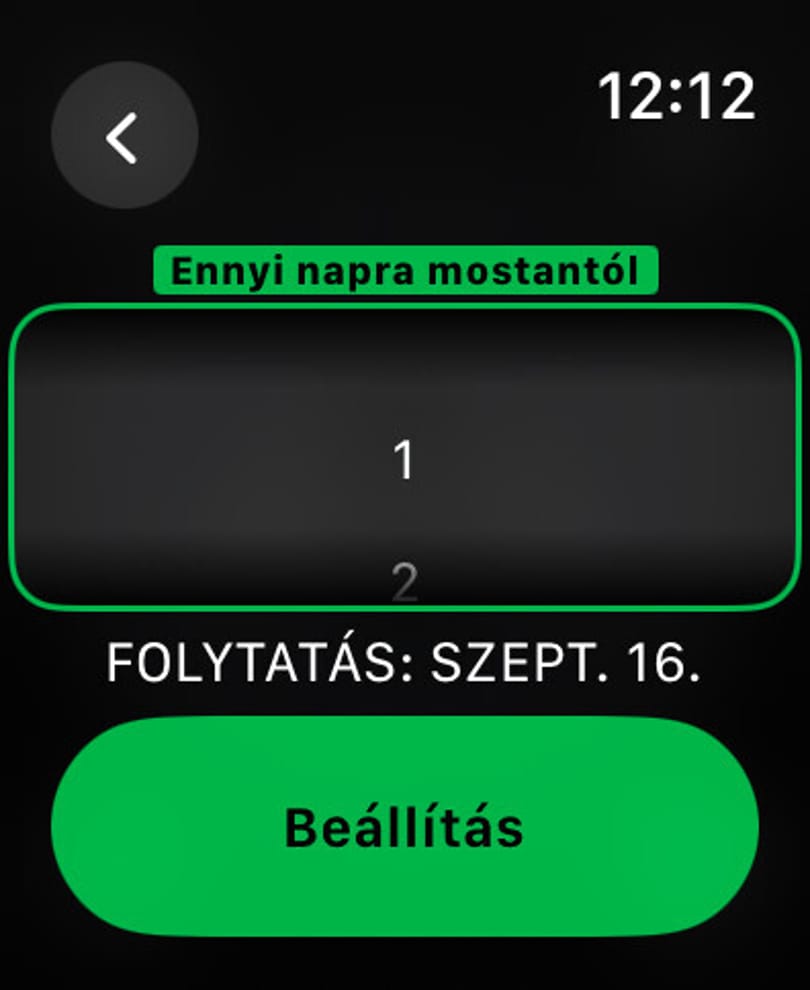The image size is (810, 990).
Task: Select the day-count picker showing 1
Action: click(405, 458)
